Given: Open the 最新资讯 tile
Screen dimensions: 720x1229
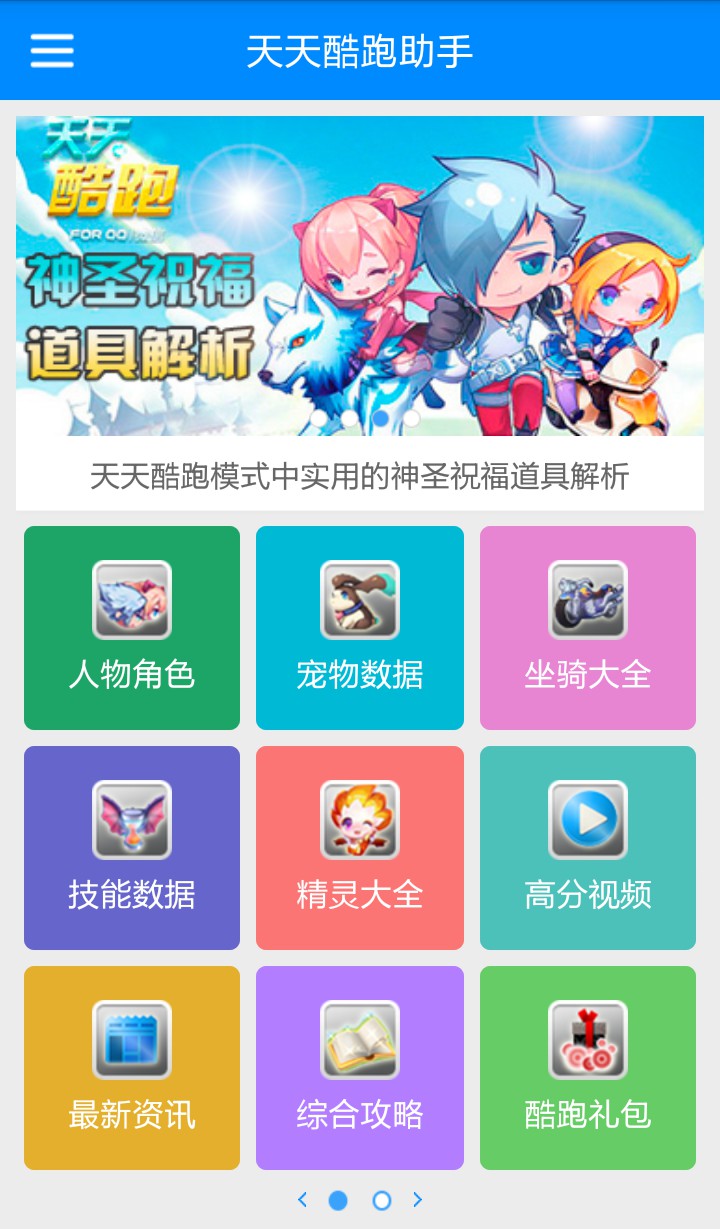Looking at the screenshot, I should click(132, 1068).
